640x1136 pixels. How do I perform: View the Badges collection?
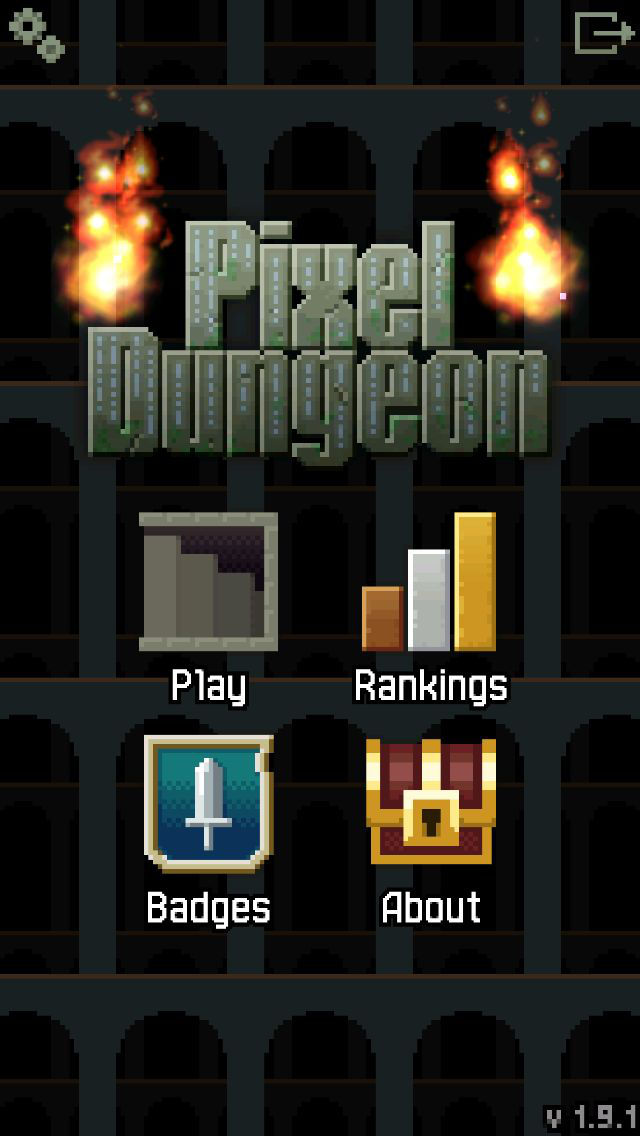[x=209, y=830]
